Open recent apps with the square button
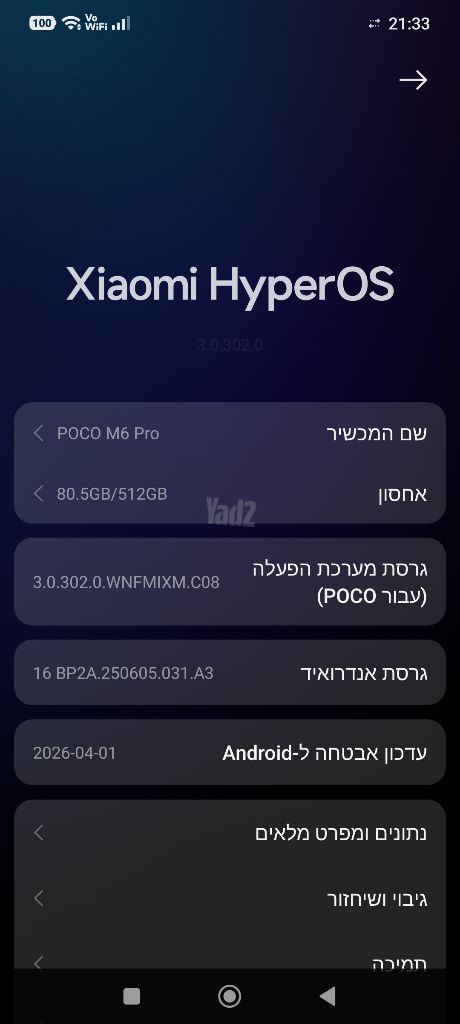This screenshot has width=460, height=1024. pos(131,996)
